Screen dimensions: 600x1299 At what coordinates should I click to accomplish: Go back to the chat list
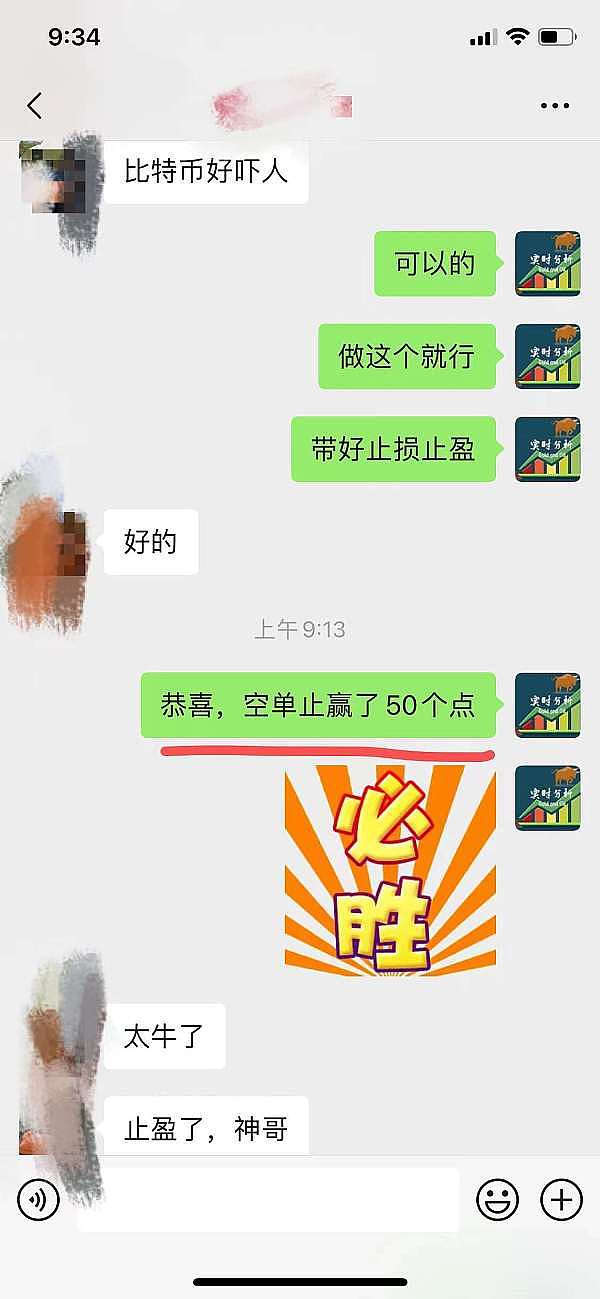coord(35,105)
